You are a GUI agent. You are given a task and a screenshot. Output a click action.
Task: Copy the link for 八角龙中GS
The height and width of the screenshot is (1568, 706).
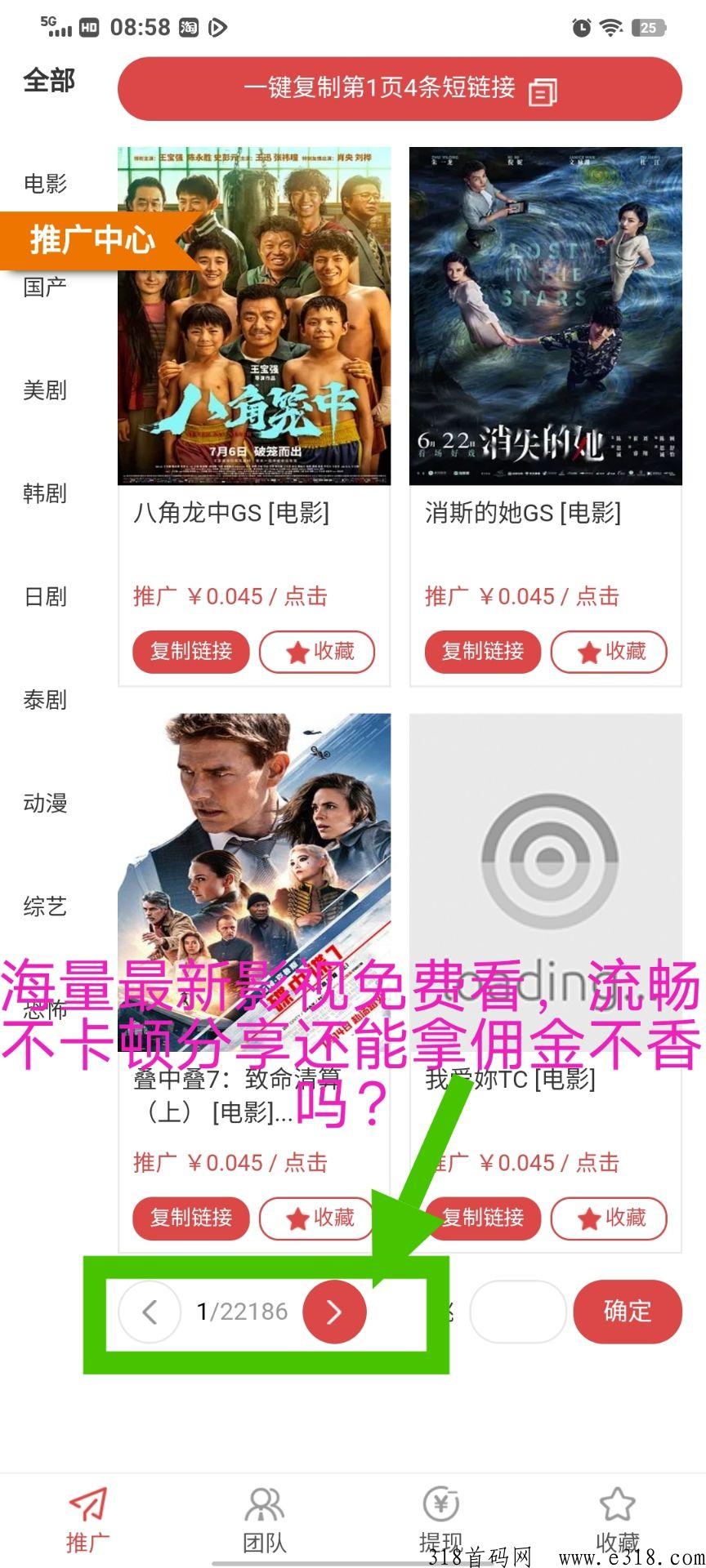coord(190,652)
